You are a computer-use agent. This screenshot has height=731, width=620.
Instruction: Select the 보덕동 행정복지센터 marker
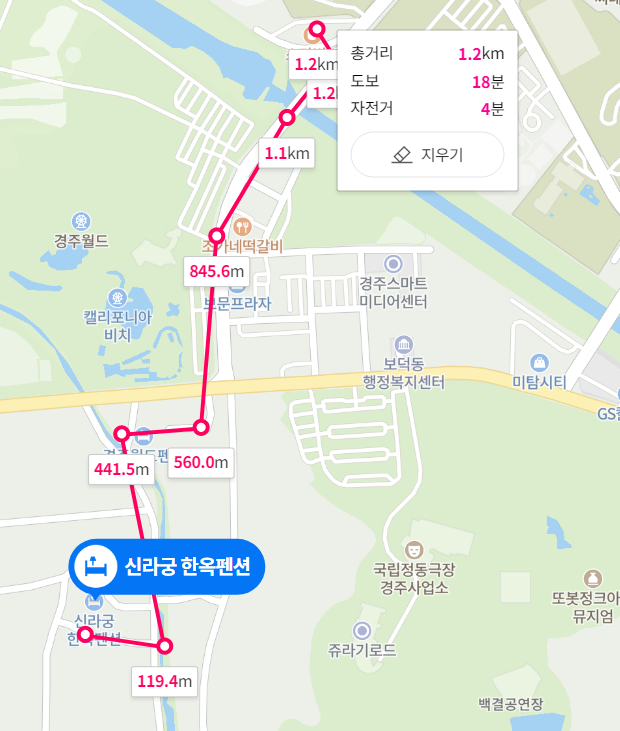(x=402, y=344)
